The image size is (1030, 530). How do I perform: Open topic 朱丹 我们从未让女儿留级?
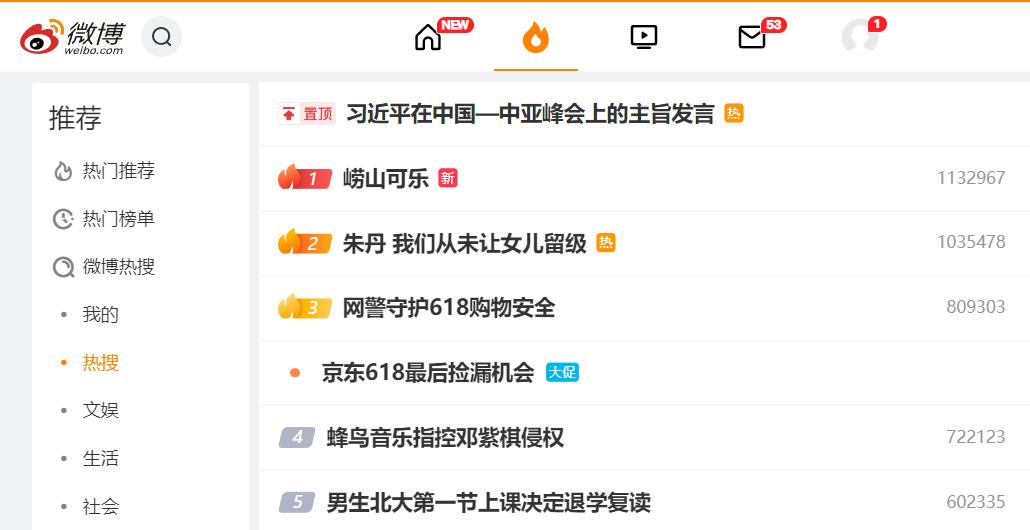(x=464, y=244)
